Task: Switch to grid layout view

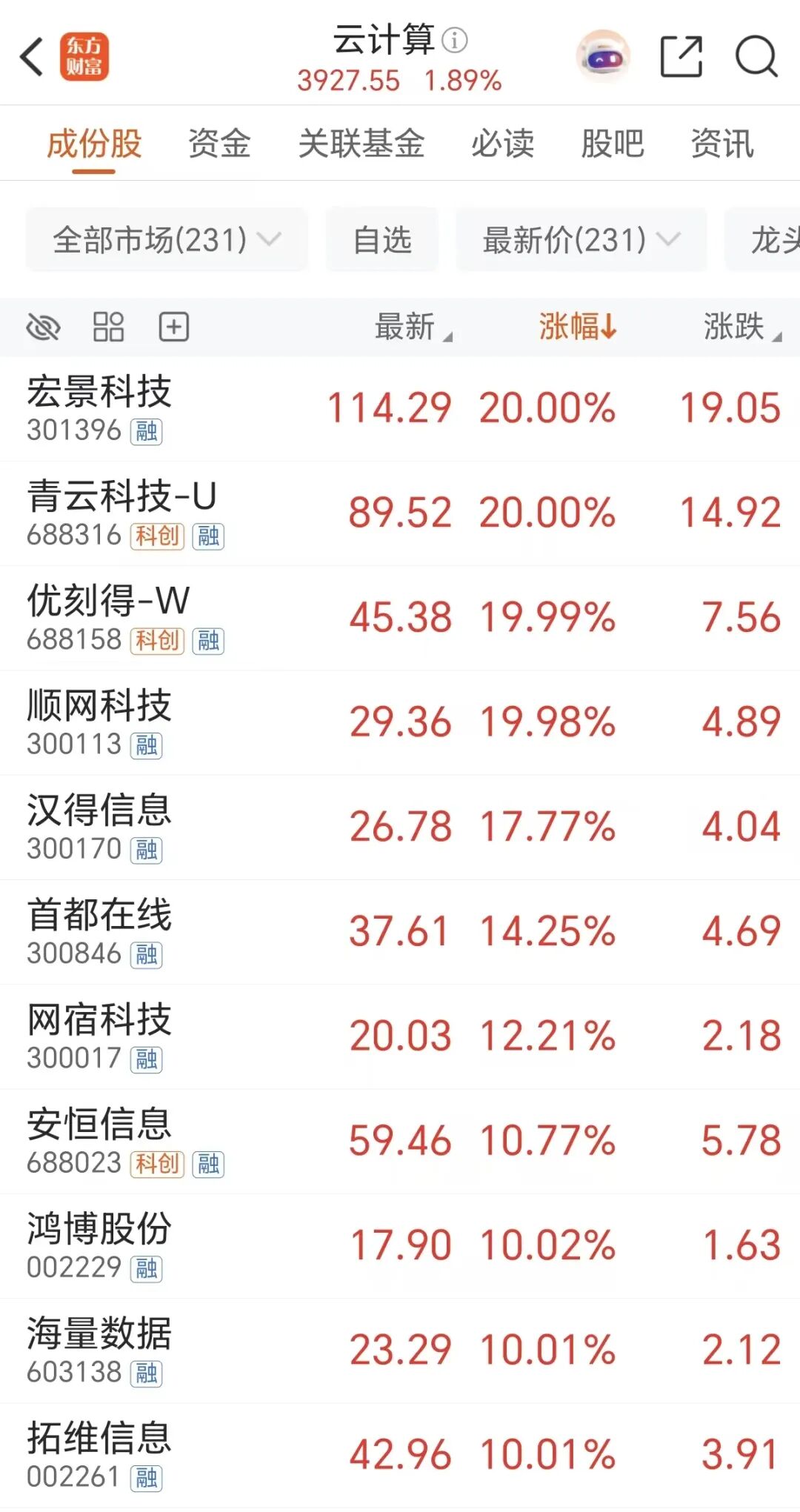Action: 108,327
